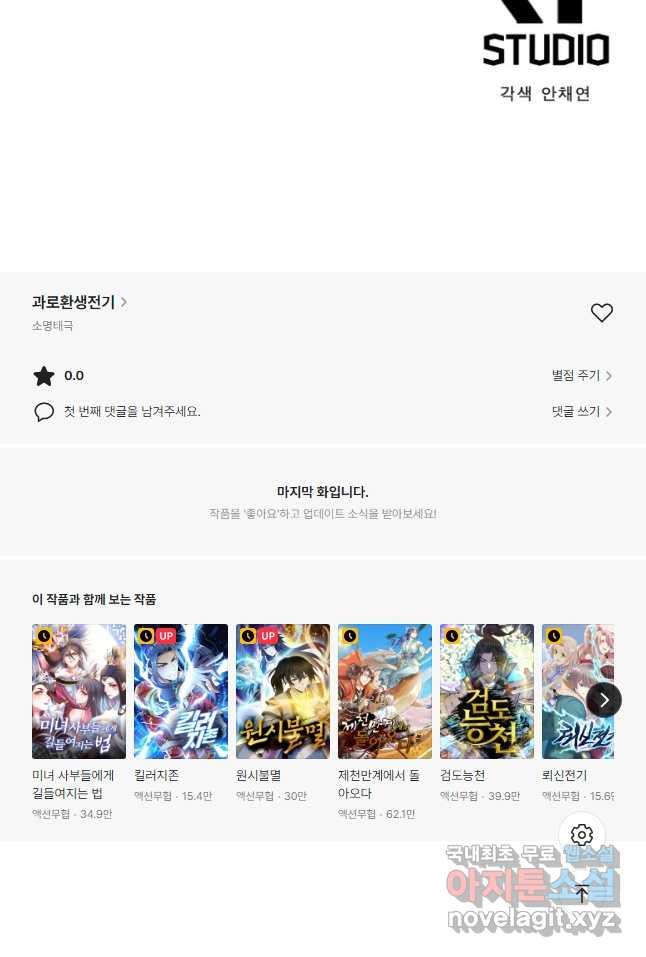Screen dimensions: 646x957
Task: Open 체천만계에서 돌아오다 from recommendations
Action: tap(385, 692)
